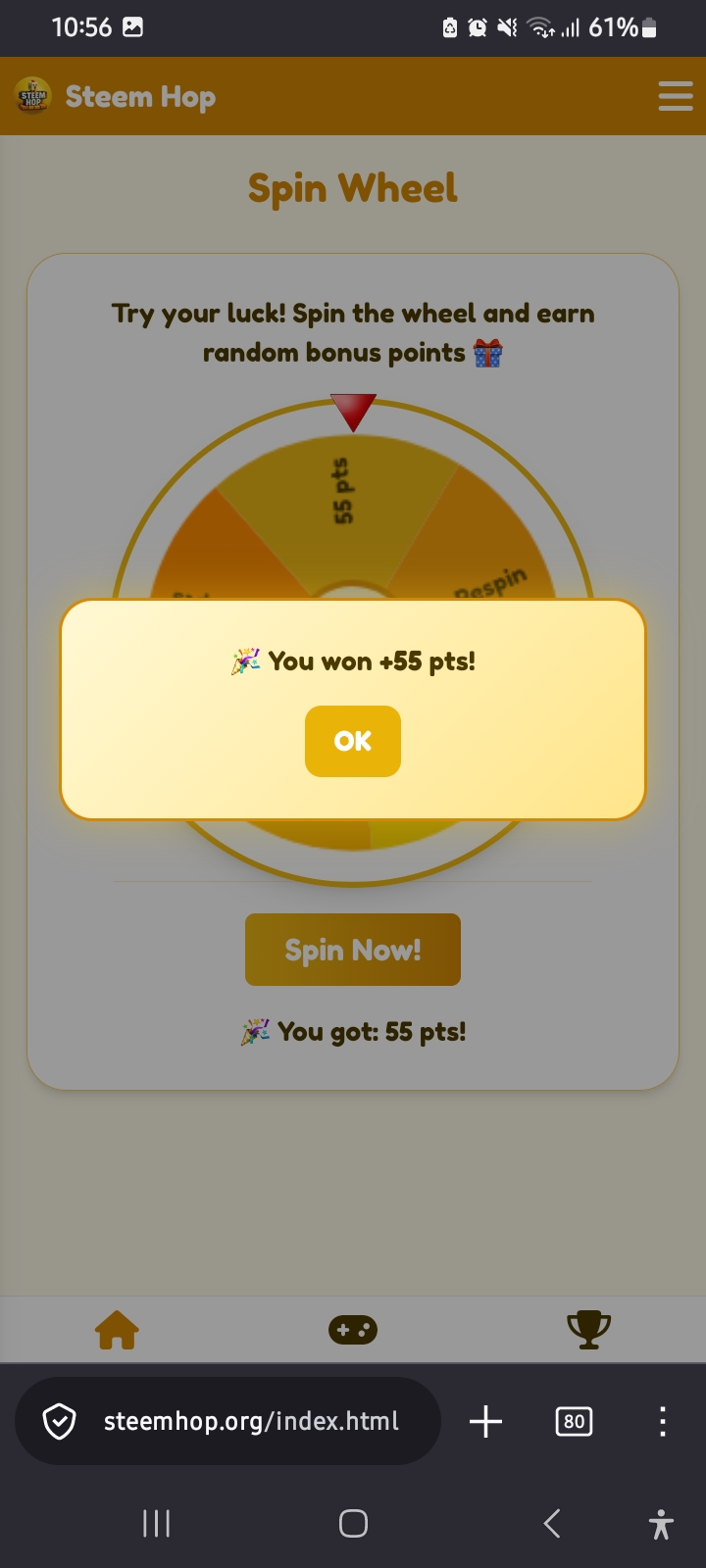This screenshot has width=706, height=1568.
Task: Tap the Spin Now! button
Action: coord(353,950)
